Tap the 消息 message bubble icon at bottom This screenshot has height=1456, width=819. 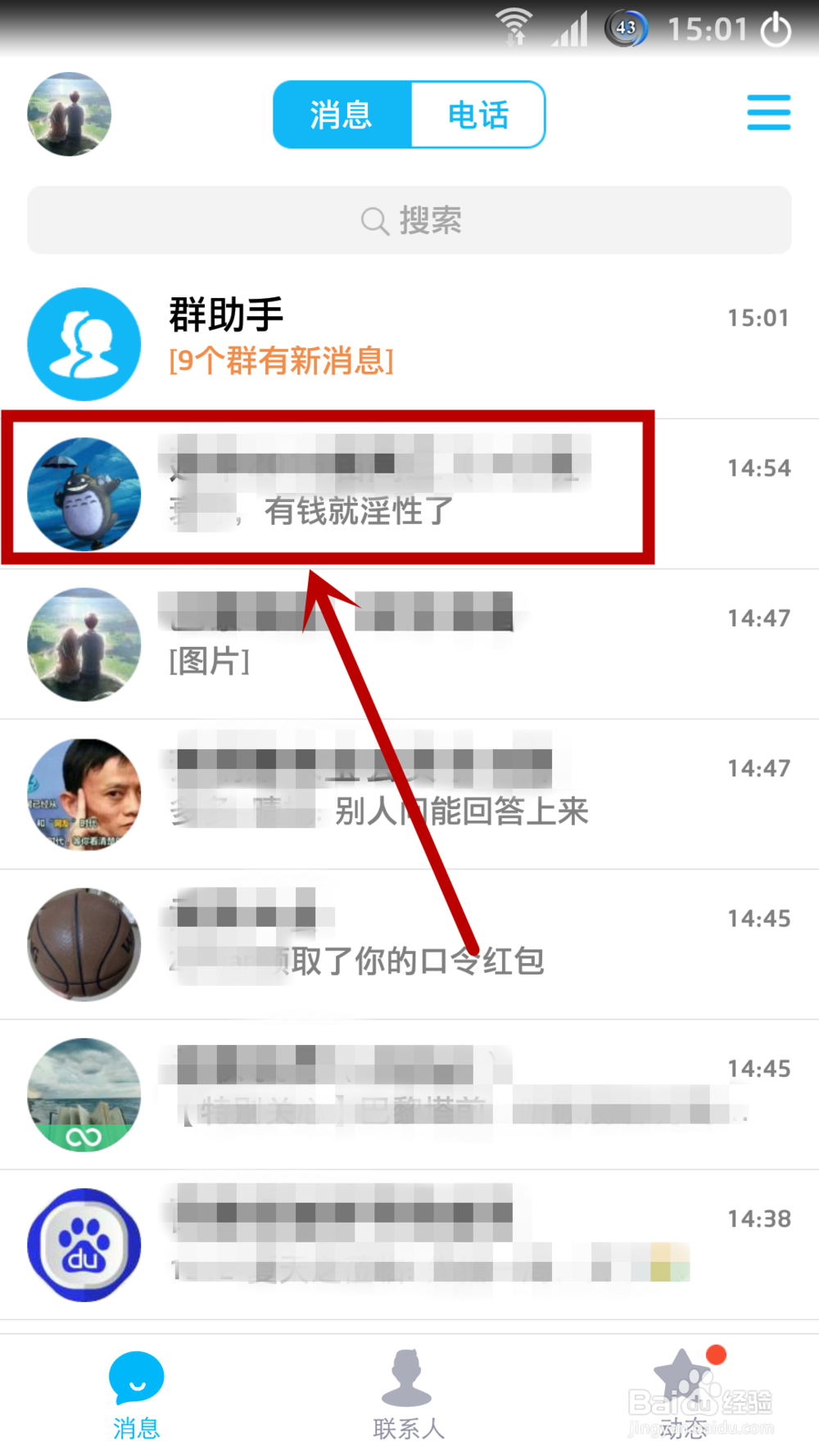point(135,1381)
